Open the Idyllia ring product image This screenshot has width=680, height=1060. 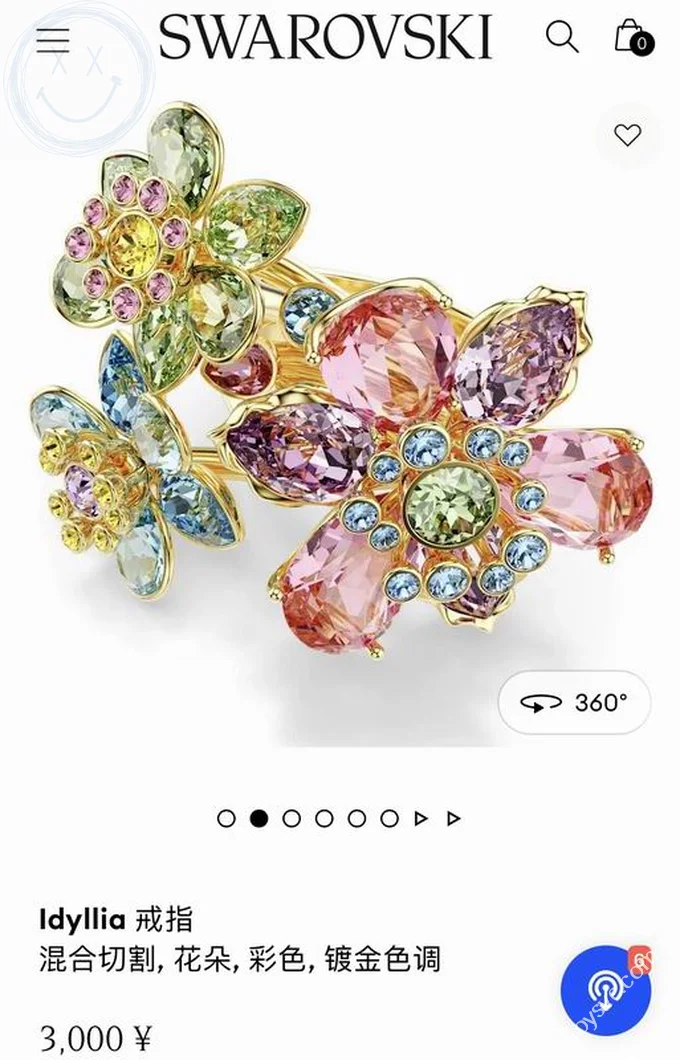pyautogui.click(x=340, y=400)
